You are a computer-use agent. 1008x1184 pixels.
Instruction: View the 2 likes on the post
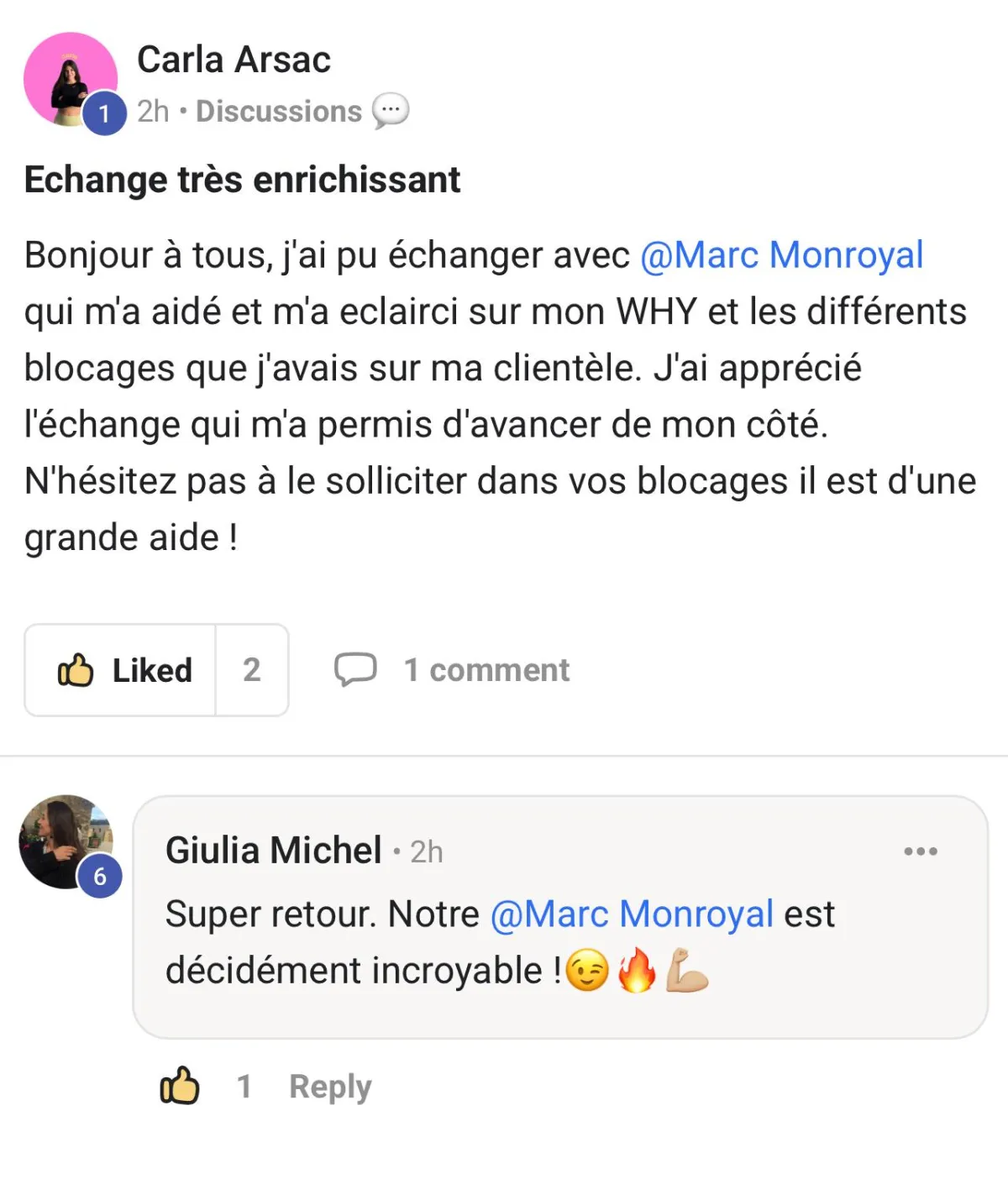252,670
